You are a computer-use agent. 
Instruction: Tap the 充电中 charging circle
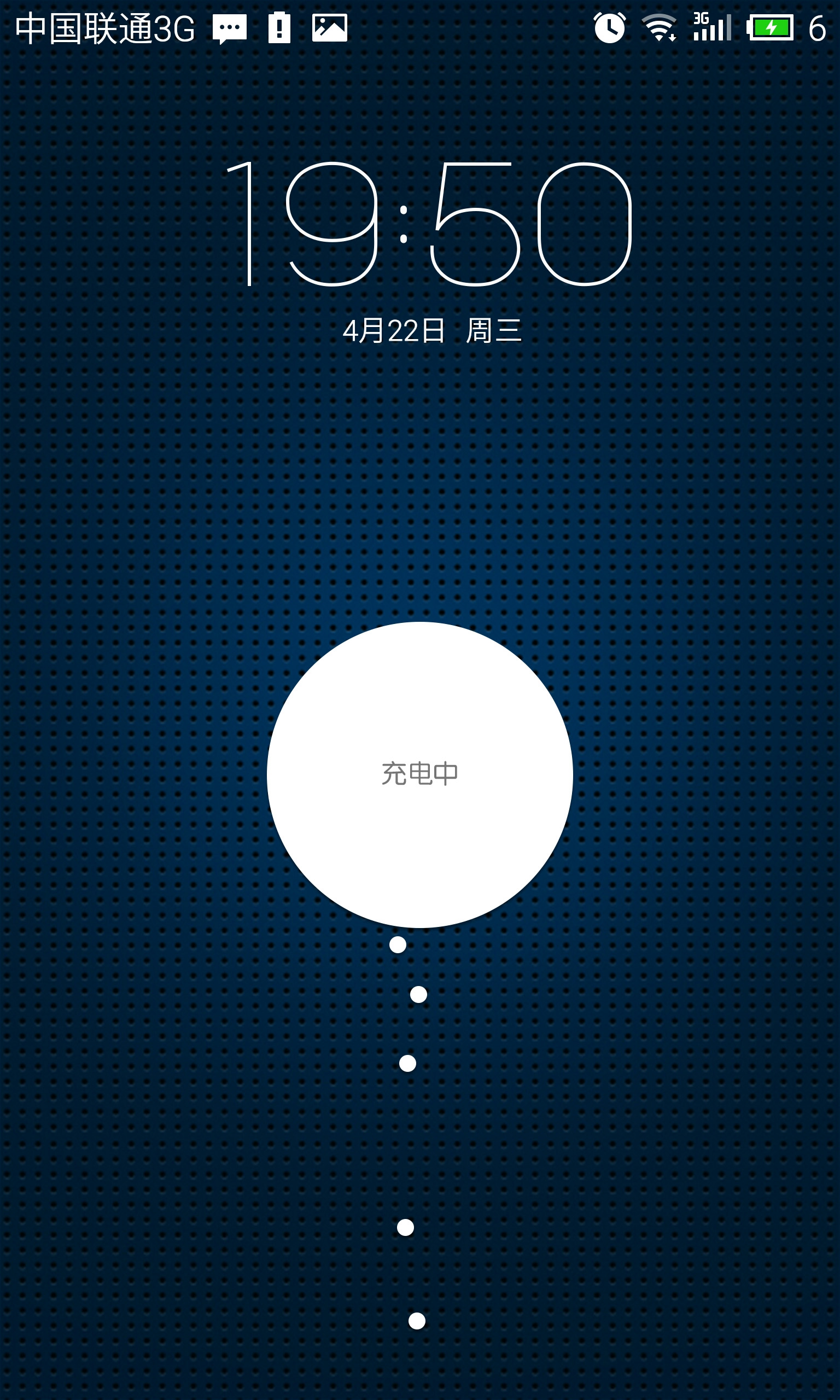pyautogui.click(x=419, y=774)
